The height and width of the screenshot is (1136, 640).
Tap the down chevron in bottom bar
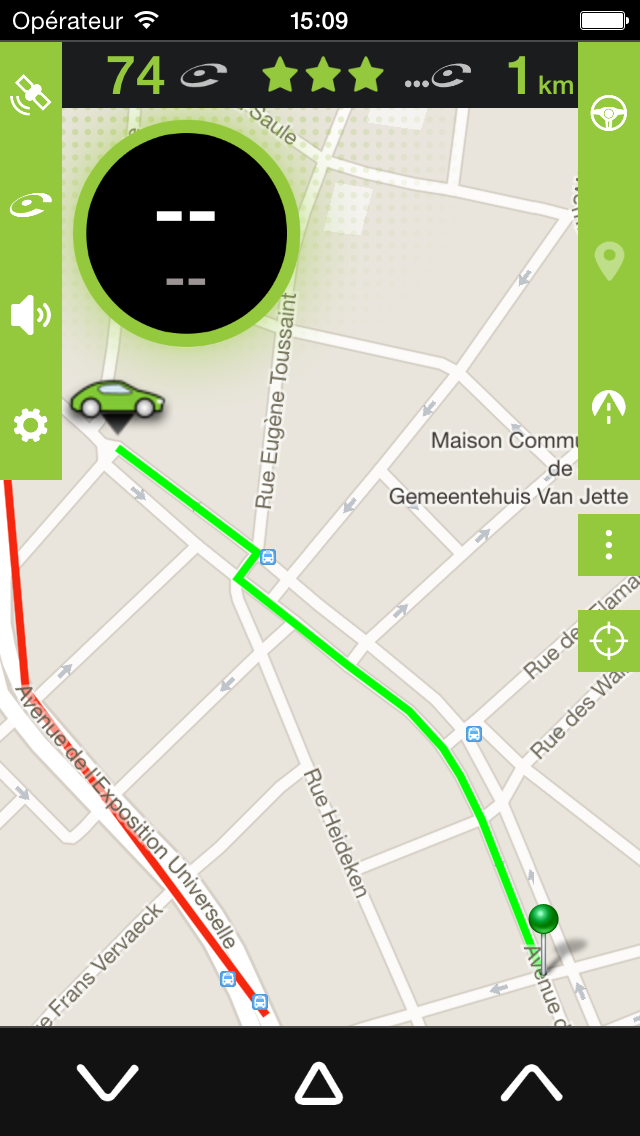point(107,1082)
